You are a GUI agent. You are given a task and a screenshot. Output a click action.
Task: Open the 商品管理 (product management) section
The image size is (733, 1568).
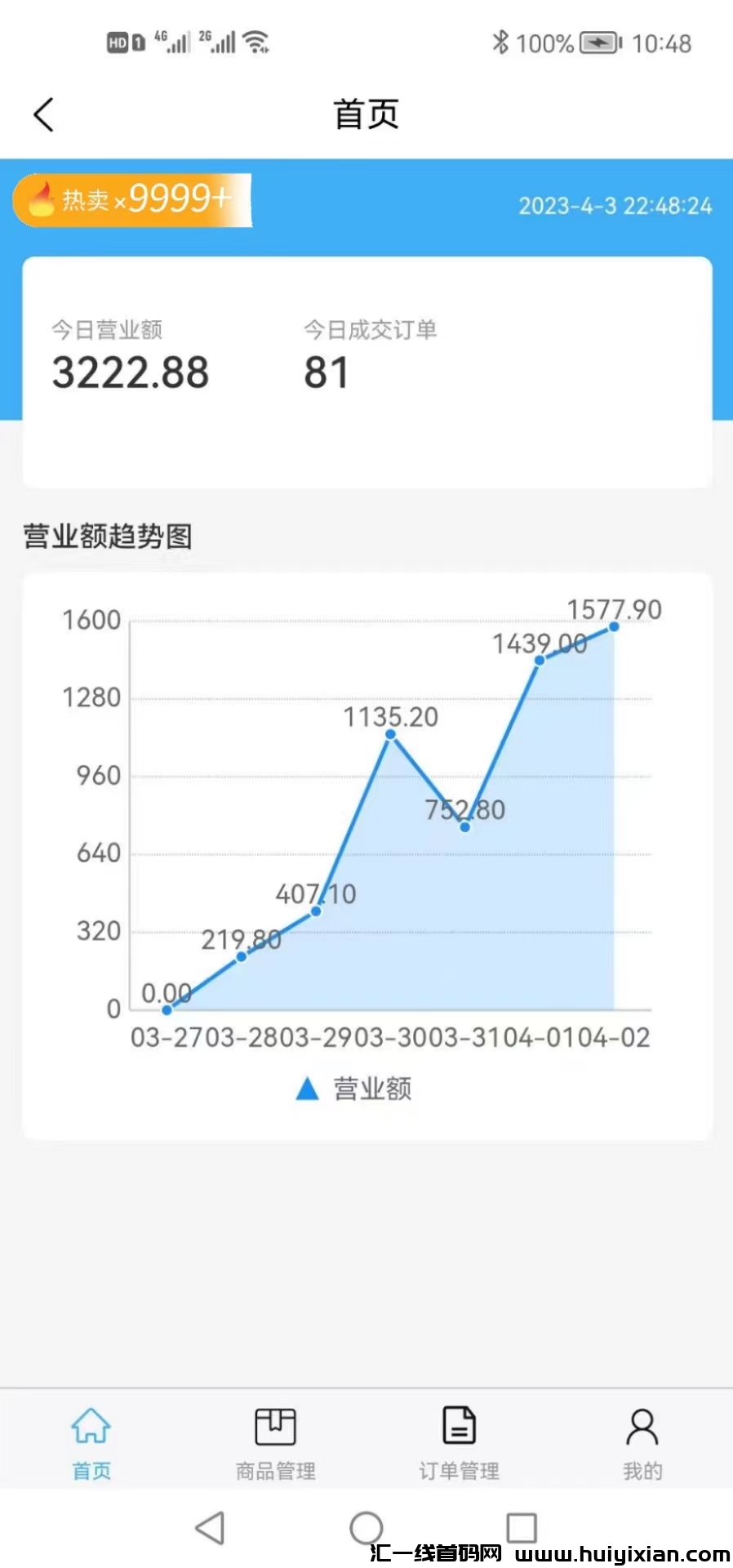275,1444
